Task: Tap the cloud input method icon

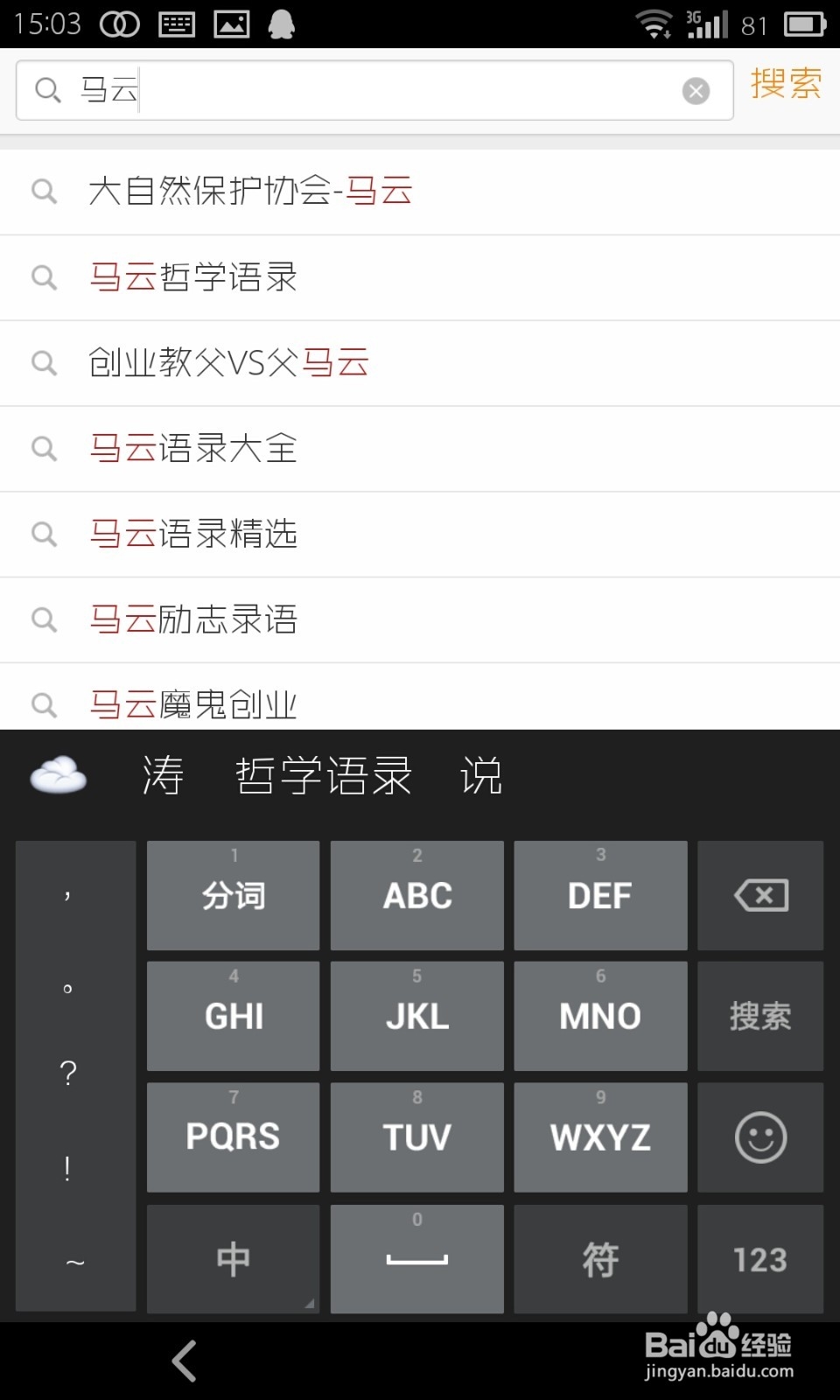Action: (56, 775)
